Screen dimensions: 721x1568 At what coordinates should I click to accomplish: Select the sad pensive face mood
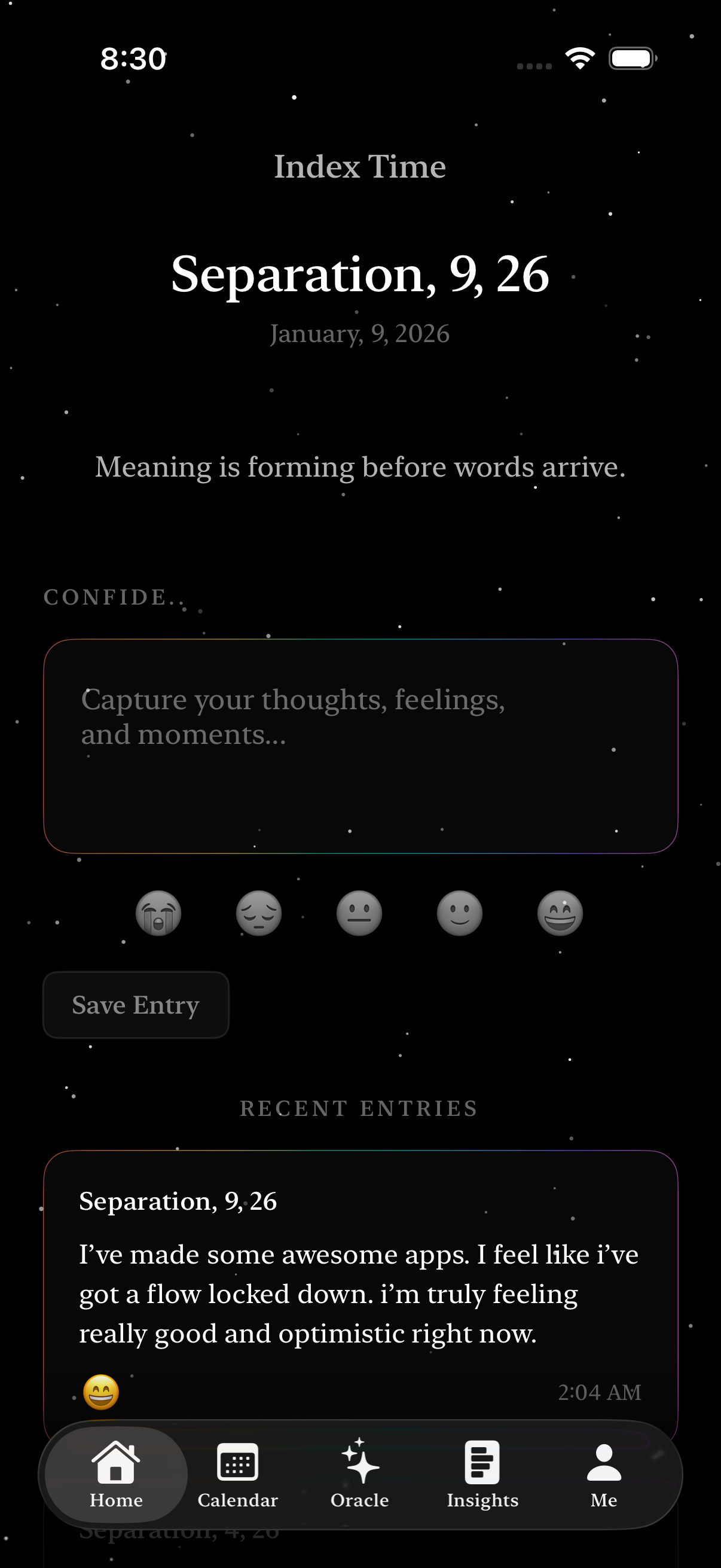tap(259, 913)
